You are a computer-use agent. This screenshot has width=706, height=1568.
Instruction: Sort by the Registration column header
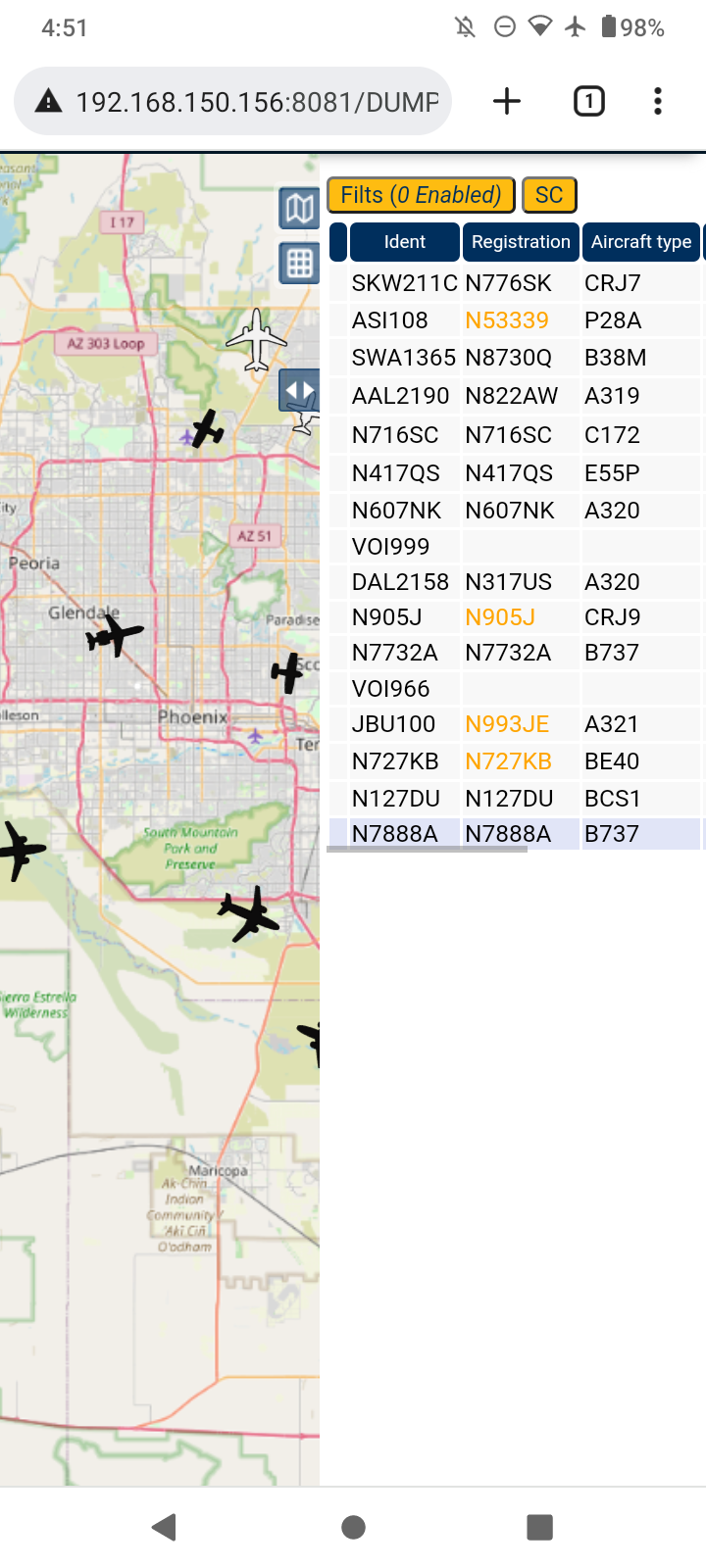521,242
